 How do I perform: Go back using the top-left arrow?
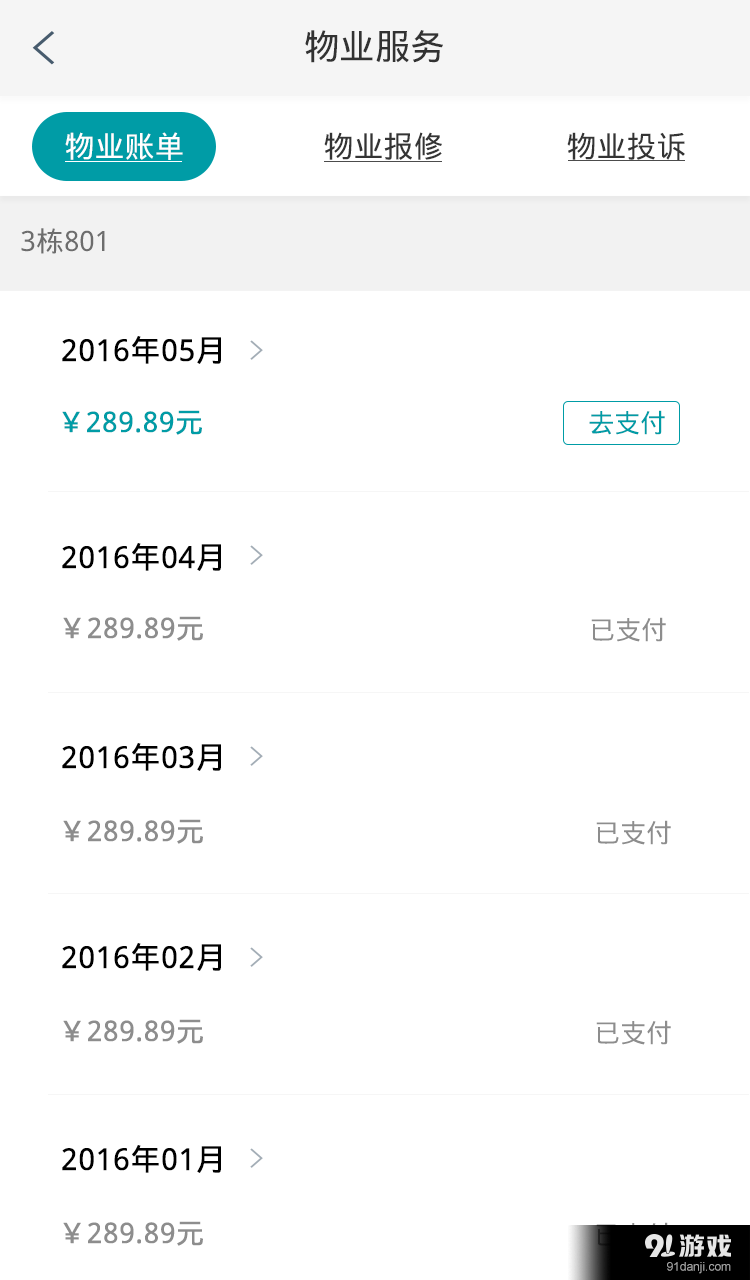(x=44, y=48)
